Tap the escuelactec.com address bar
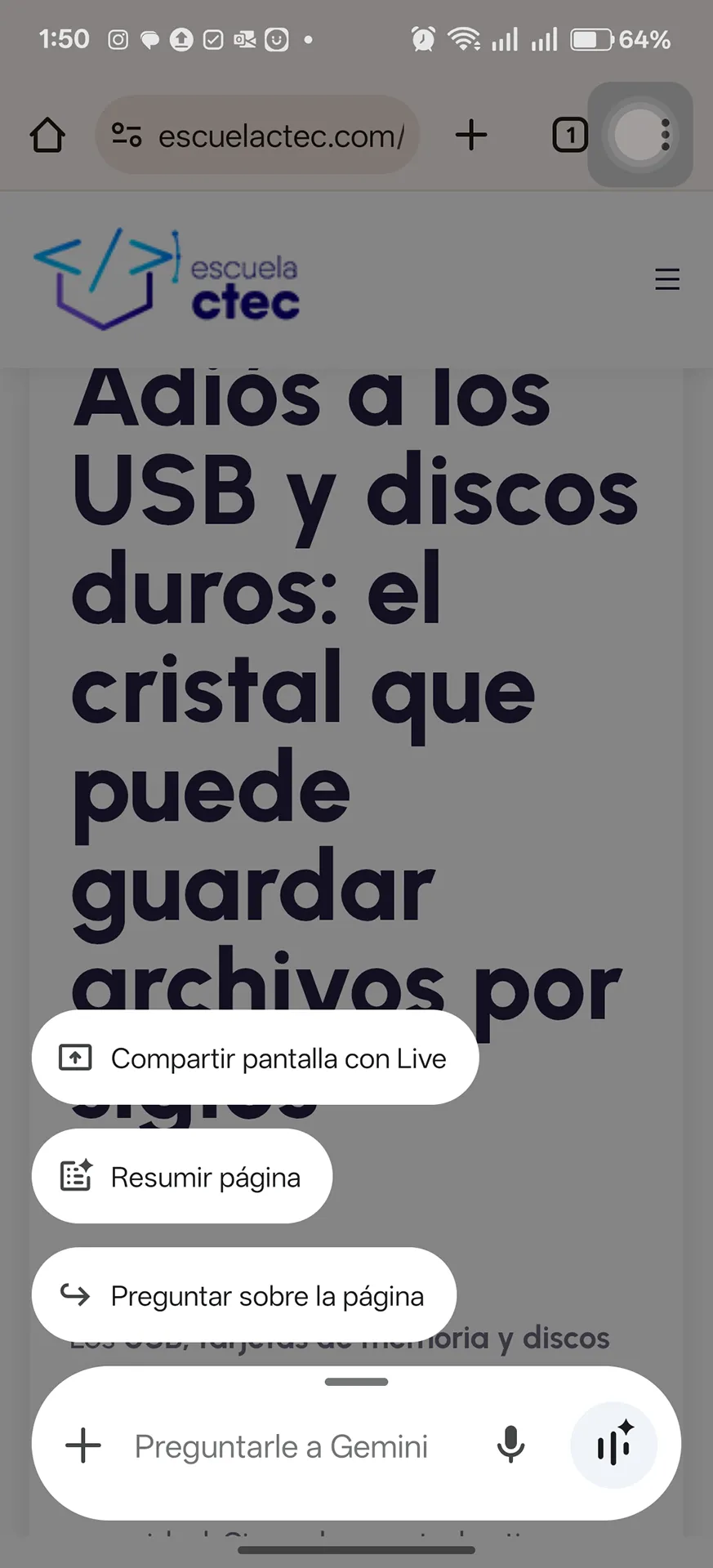This screenshot has width=713, height=1568. click(x=258, y=136)
